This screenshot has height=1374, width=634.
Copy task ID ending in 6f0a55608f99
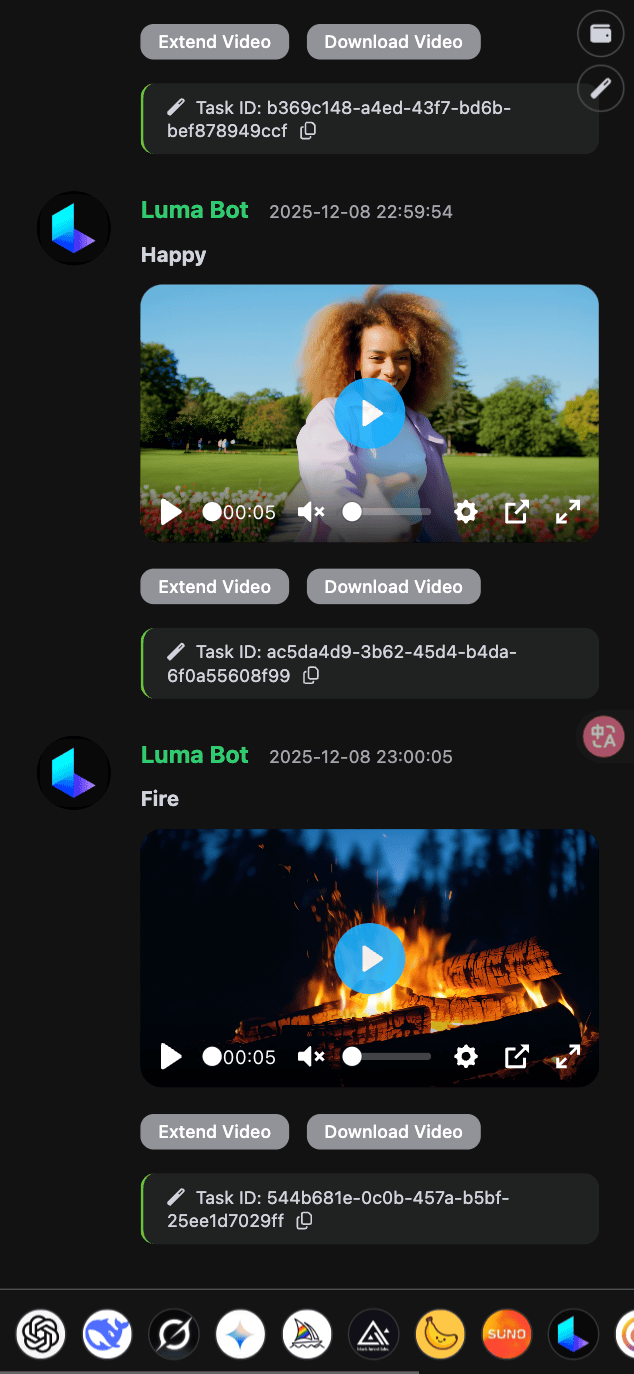[311, 676]
